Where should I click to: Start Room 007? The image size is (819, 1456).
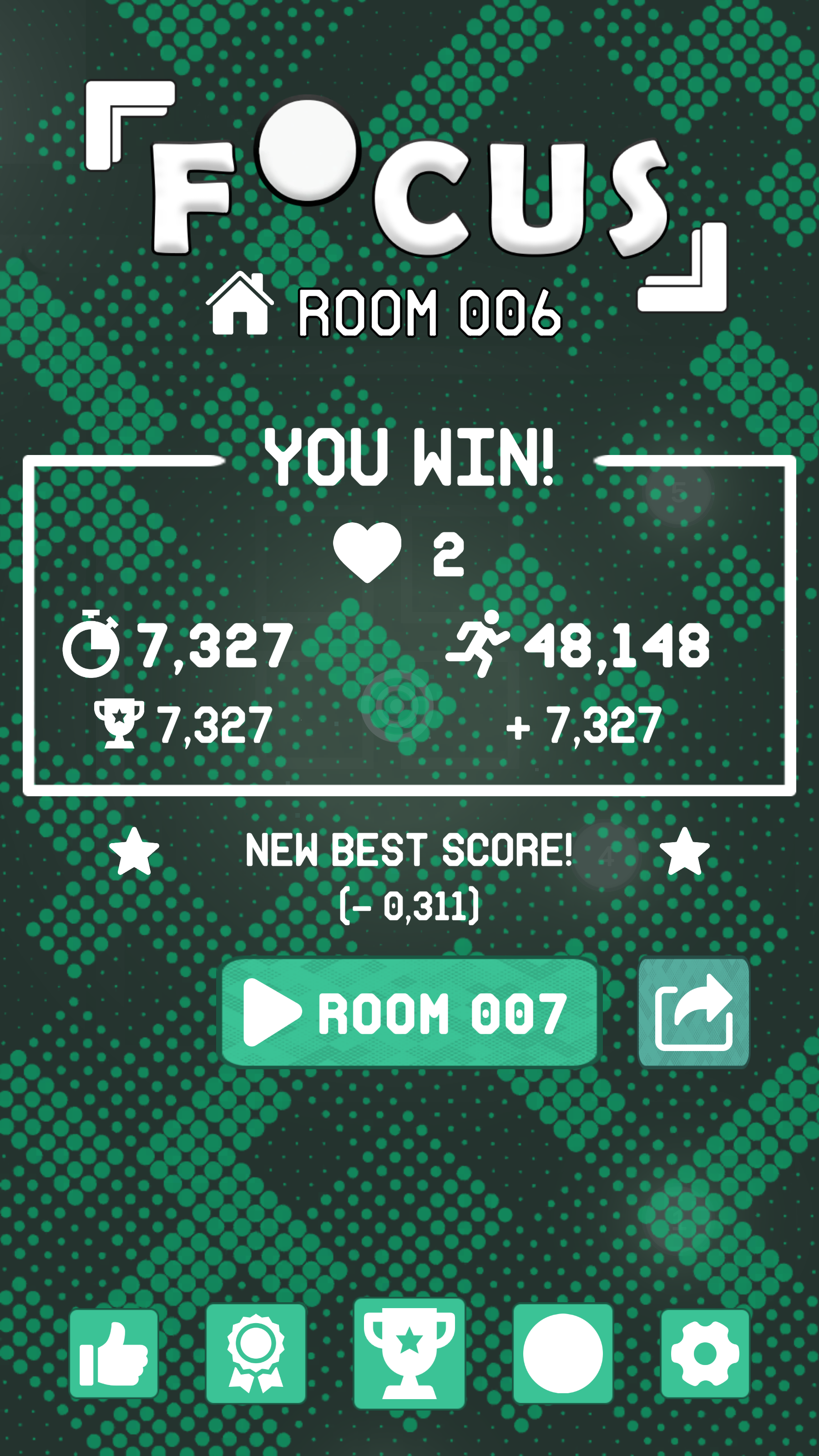[409, 1013]
